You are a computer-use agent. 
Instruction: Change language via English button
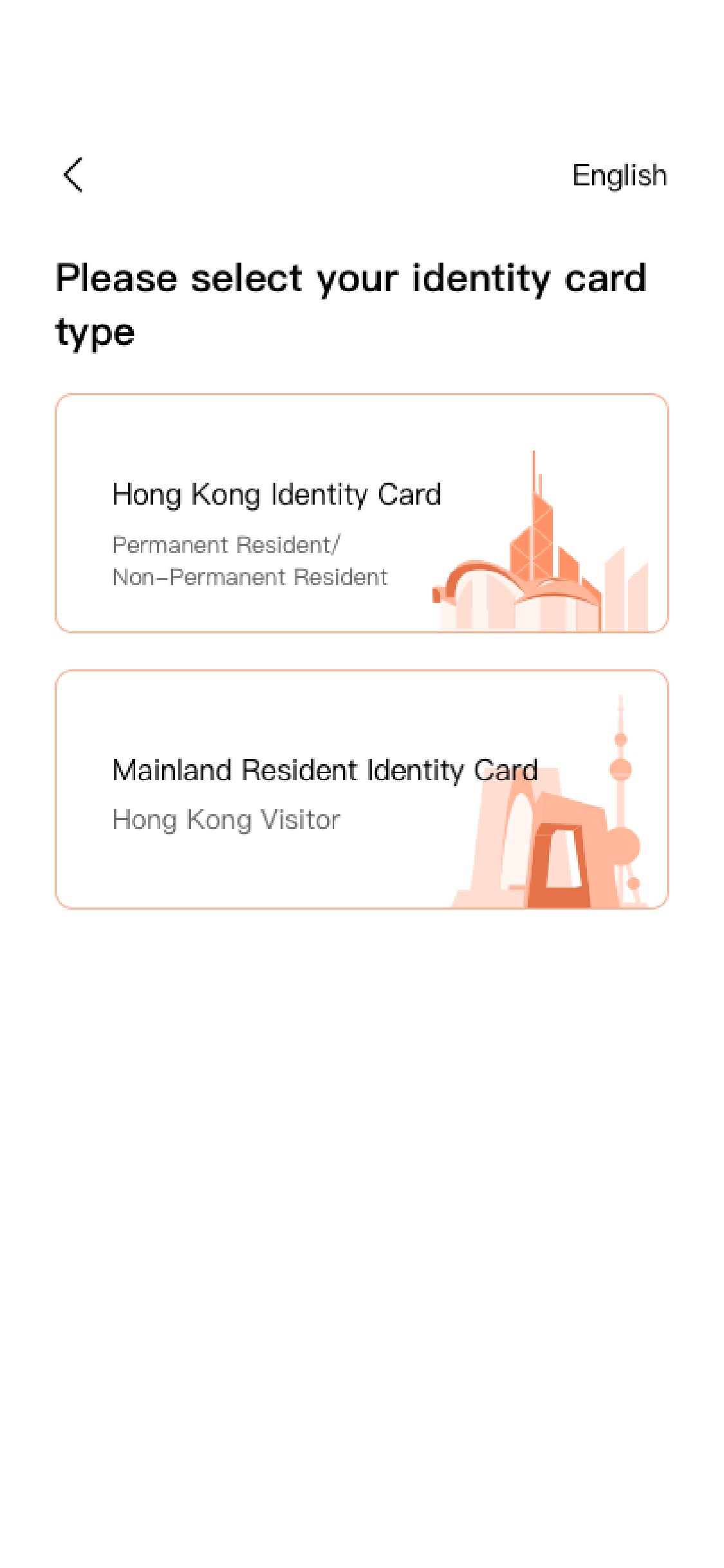click(619, 176)
